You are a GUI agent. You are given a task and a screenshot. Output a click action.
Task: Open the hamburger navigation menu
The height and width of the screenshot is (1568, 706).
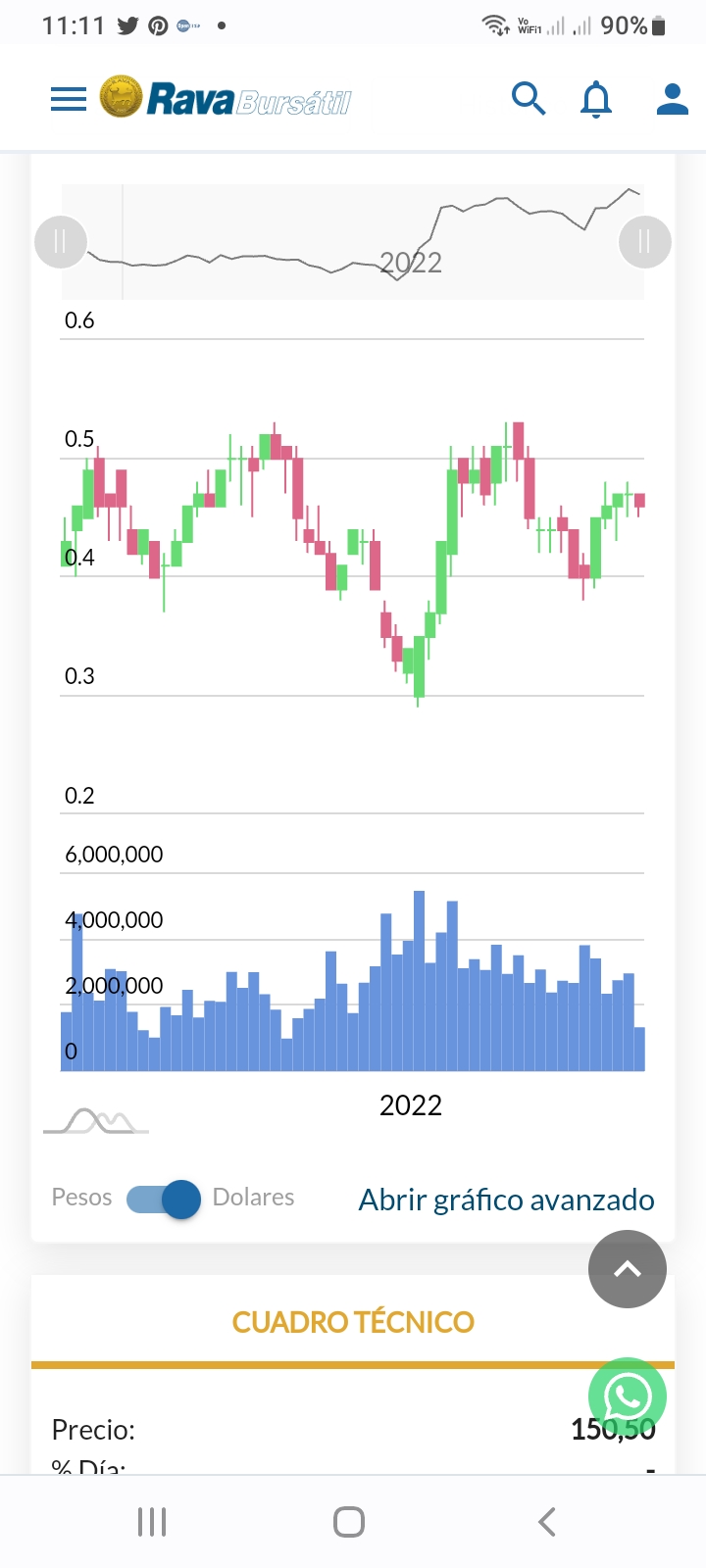[x=69, y=99]
